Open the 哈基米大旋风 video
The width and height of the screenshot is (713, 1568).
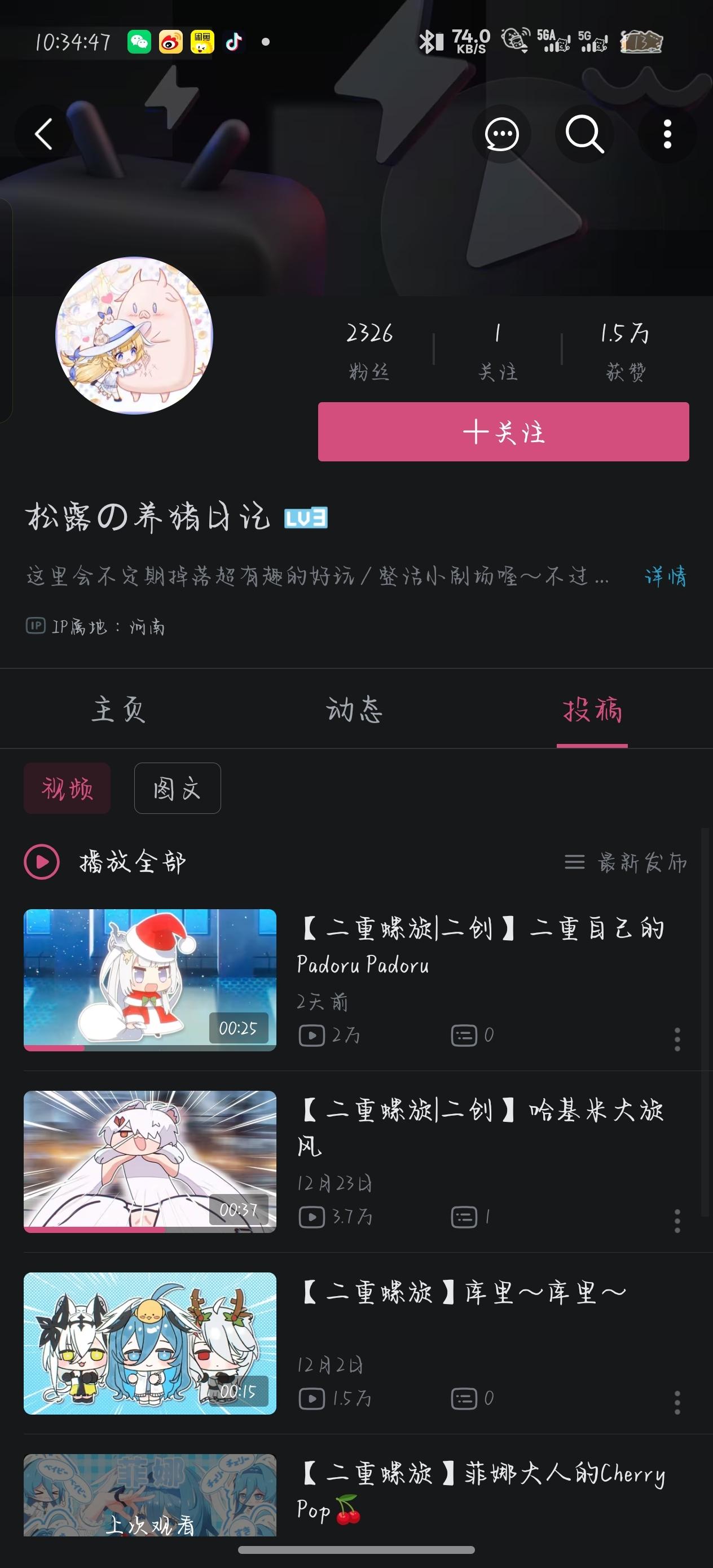pyautogui.click(x=150, y=1161)
